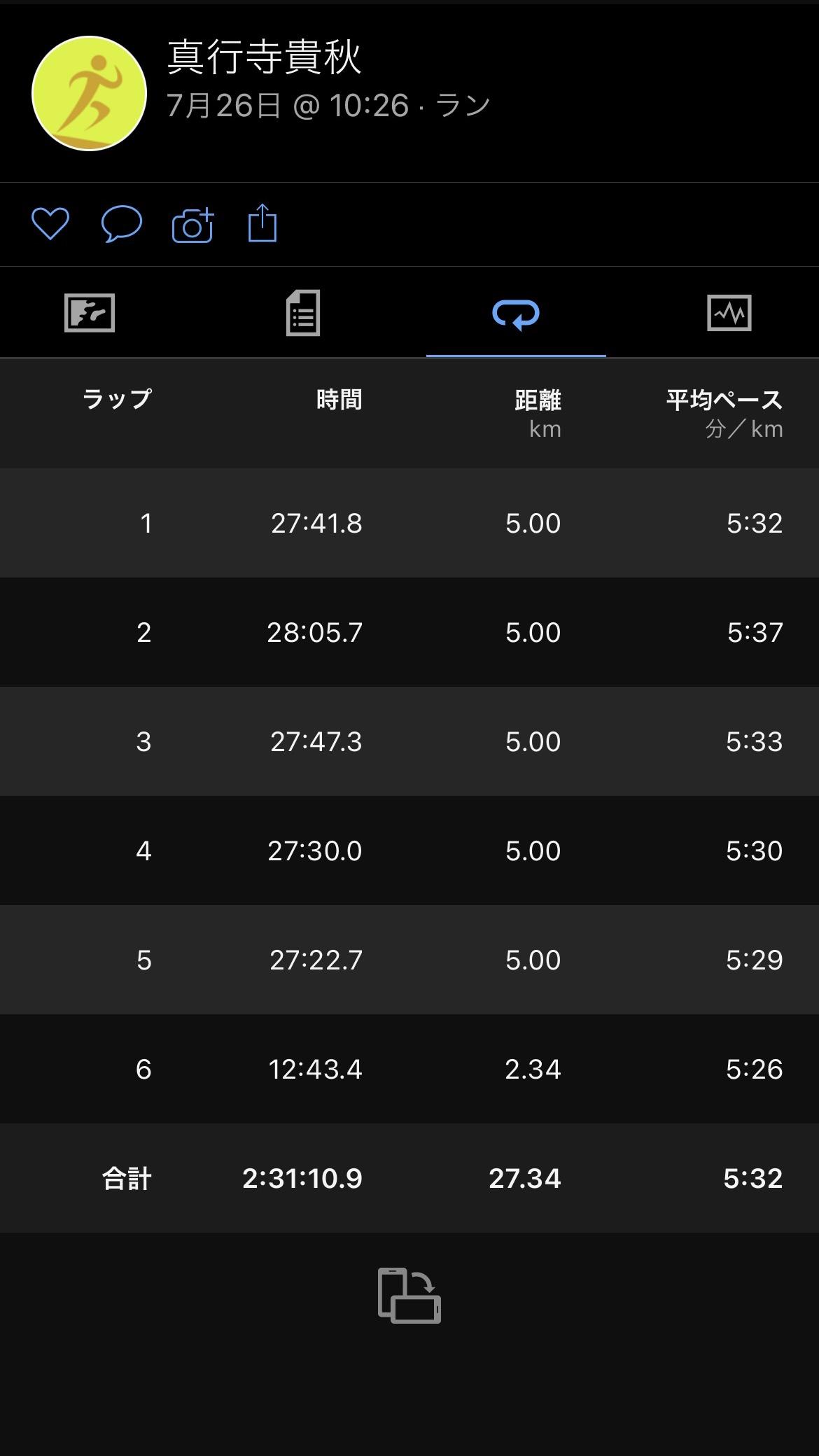Screen dimensions: 819x1456
Task: Like this run activity with the heart icon
Action: coord(50,225)
